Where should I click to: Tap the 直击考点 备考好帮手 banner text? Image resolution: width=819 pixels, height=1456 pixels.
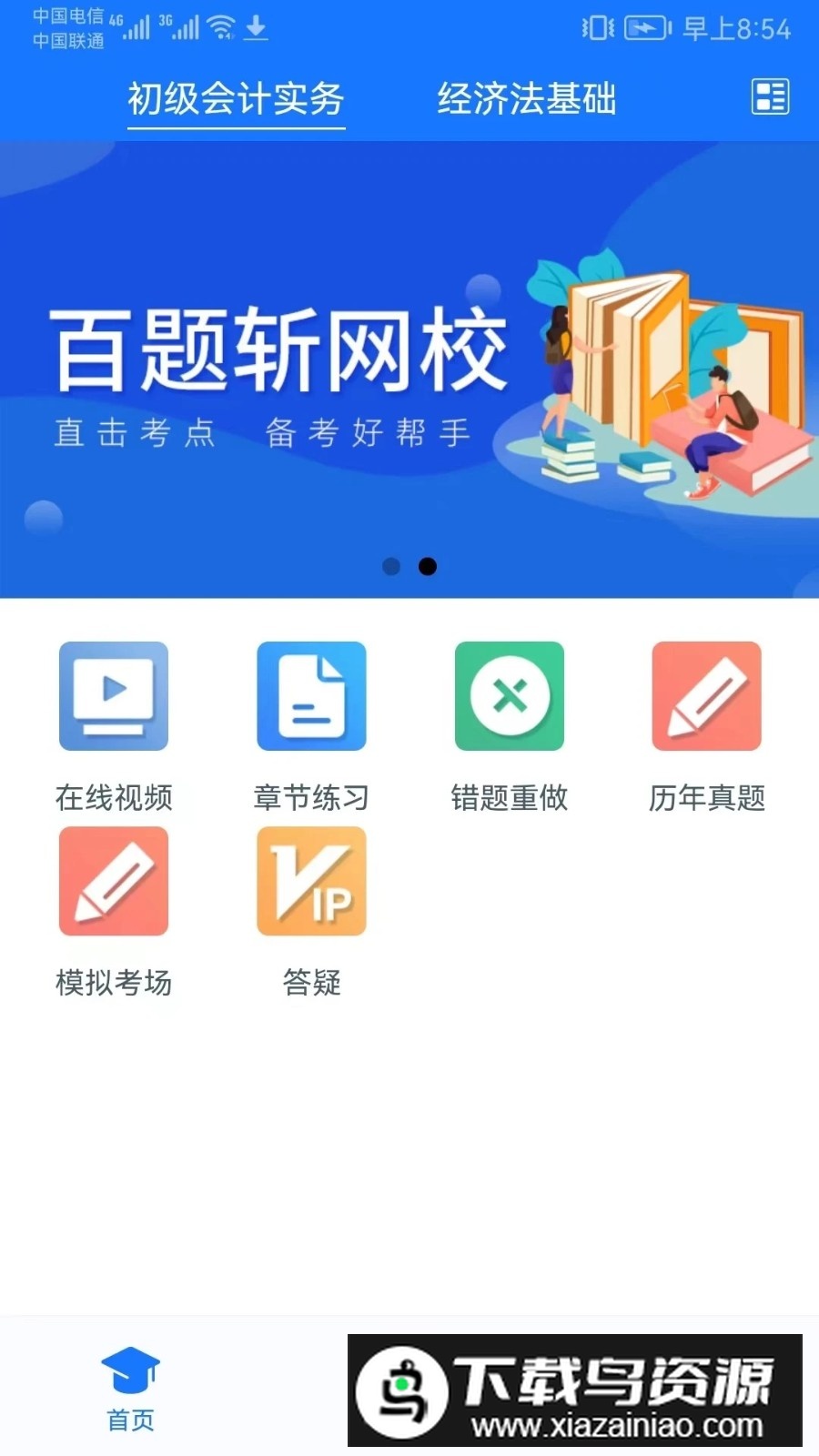tap(262, 433)
